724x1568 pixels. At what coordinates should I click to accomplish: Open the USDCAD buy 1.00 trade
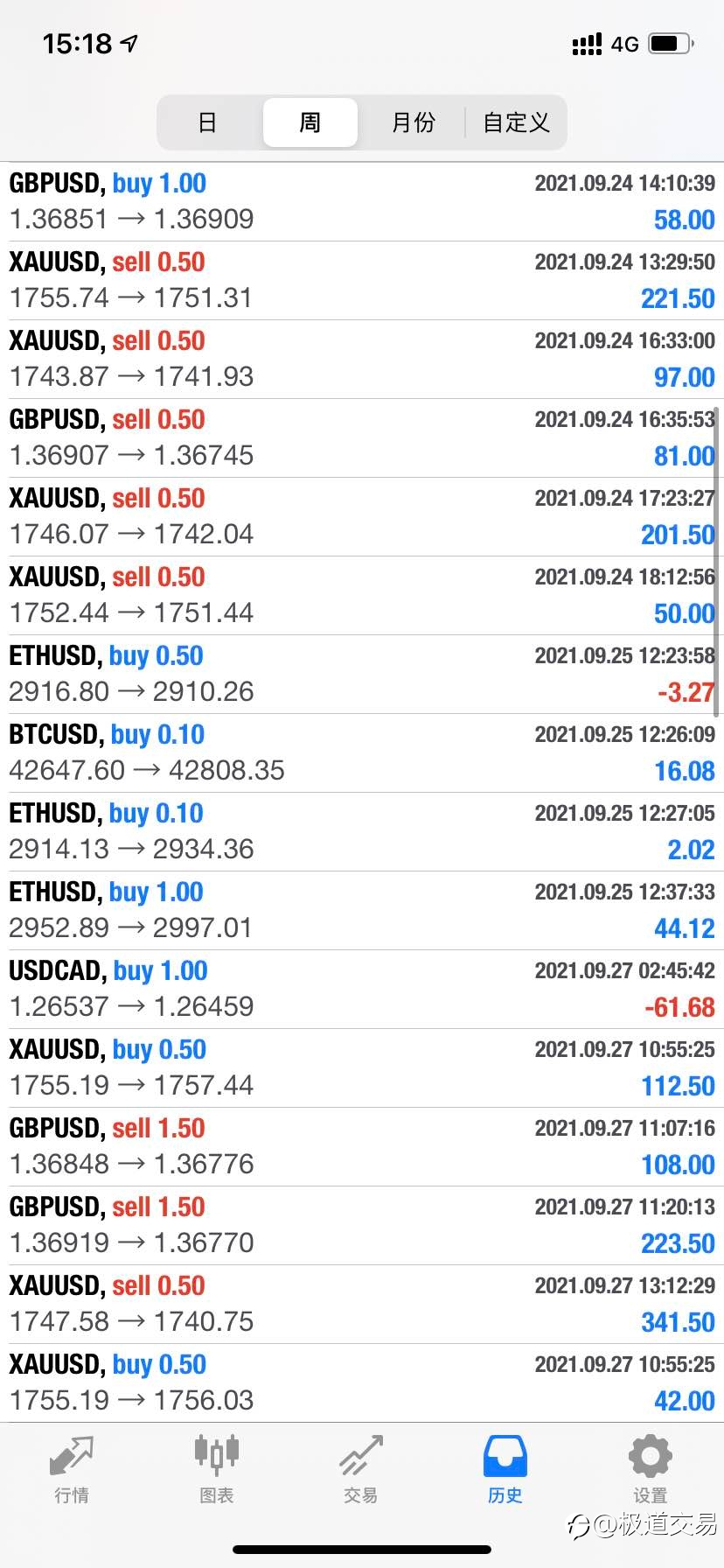362,990
